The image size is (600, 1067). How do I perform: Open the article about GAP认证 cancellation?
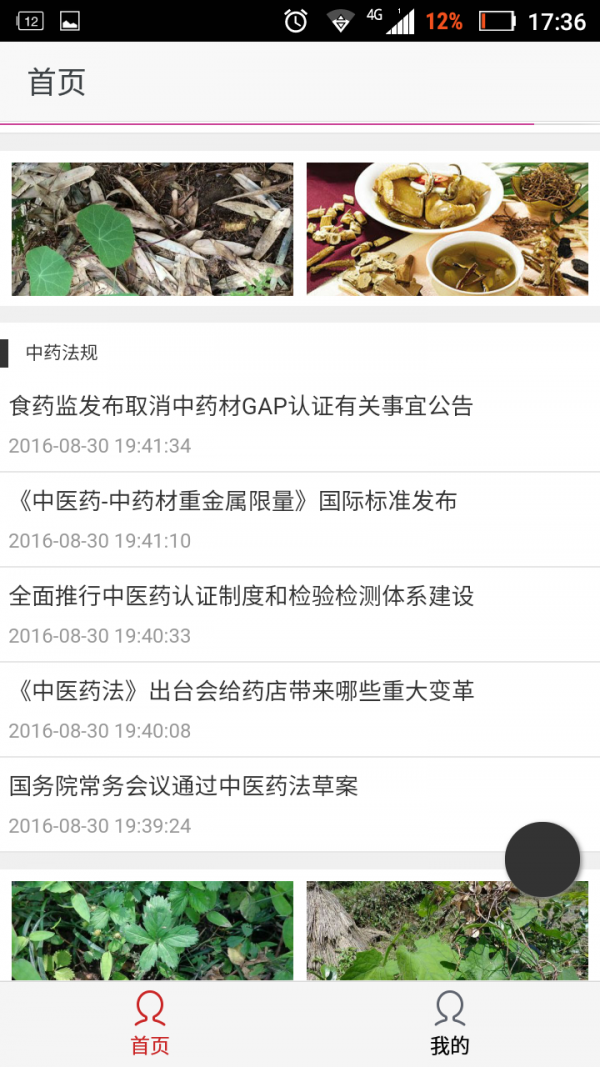pos(241,406)
